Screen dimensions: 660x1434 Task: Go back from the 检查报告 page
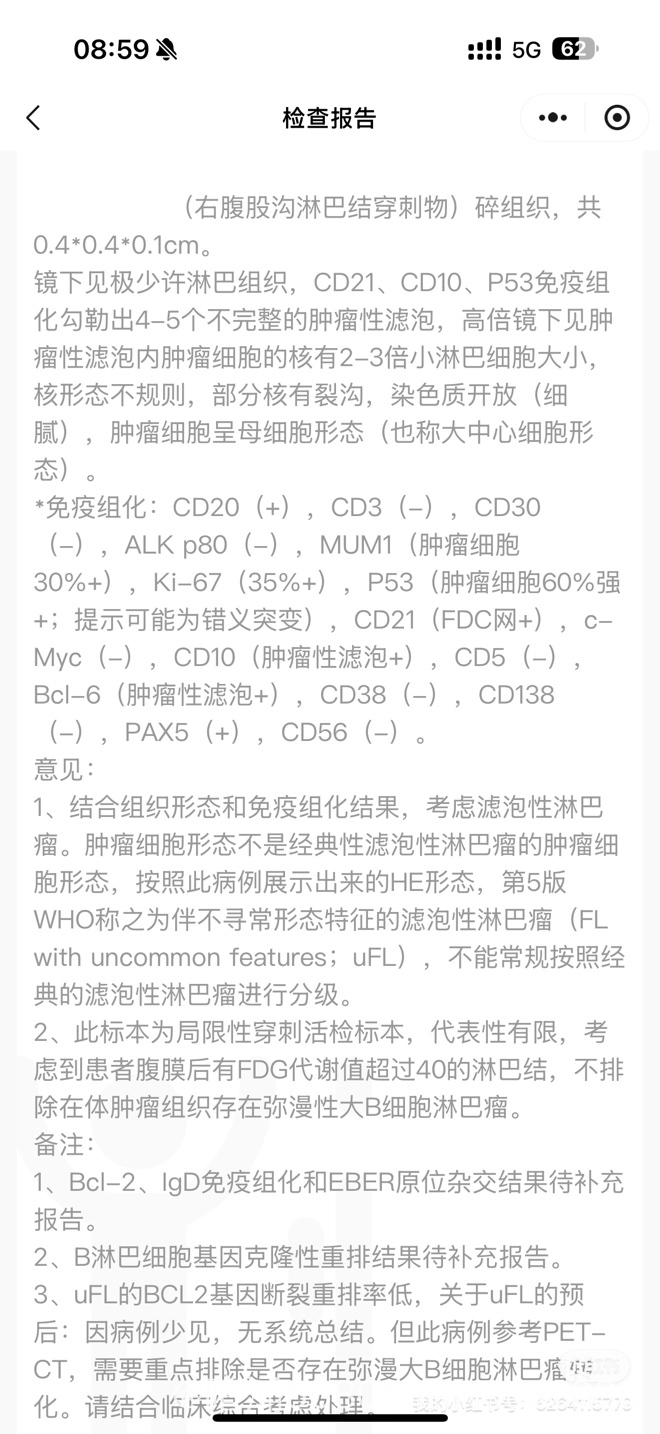(x=33, y=118)
